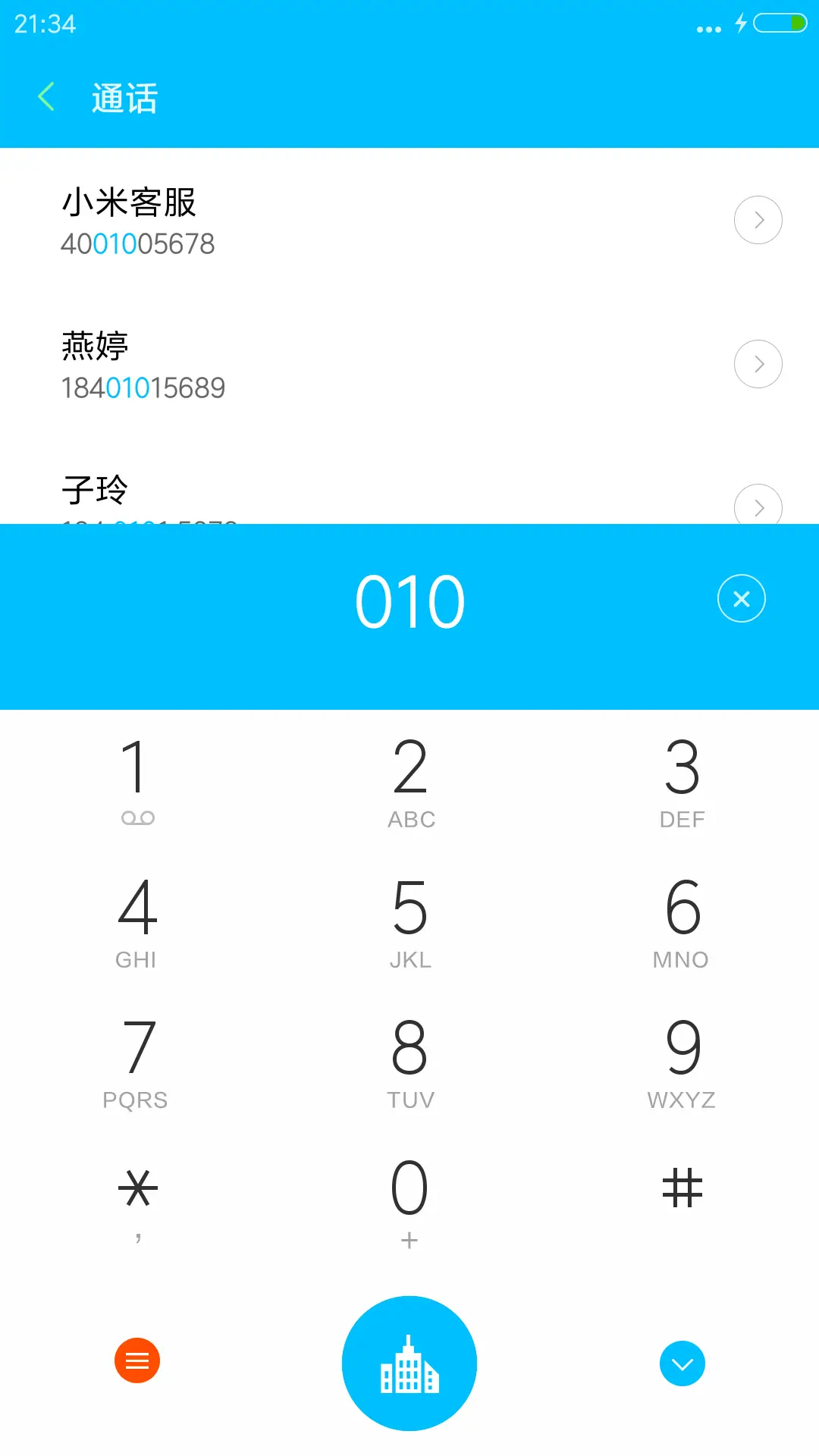Open details arrow next to 4001005678
Image resolution: width=819 pixels, height=1456 pixels.
[x=758, y=220]
